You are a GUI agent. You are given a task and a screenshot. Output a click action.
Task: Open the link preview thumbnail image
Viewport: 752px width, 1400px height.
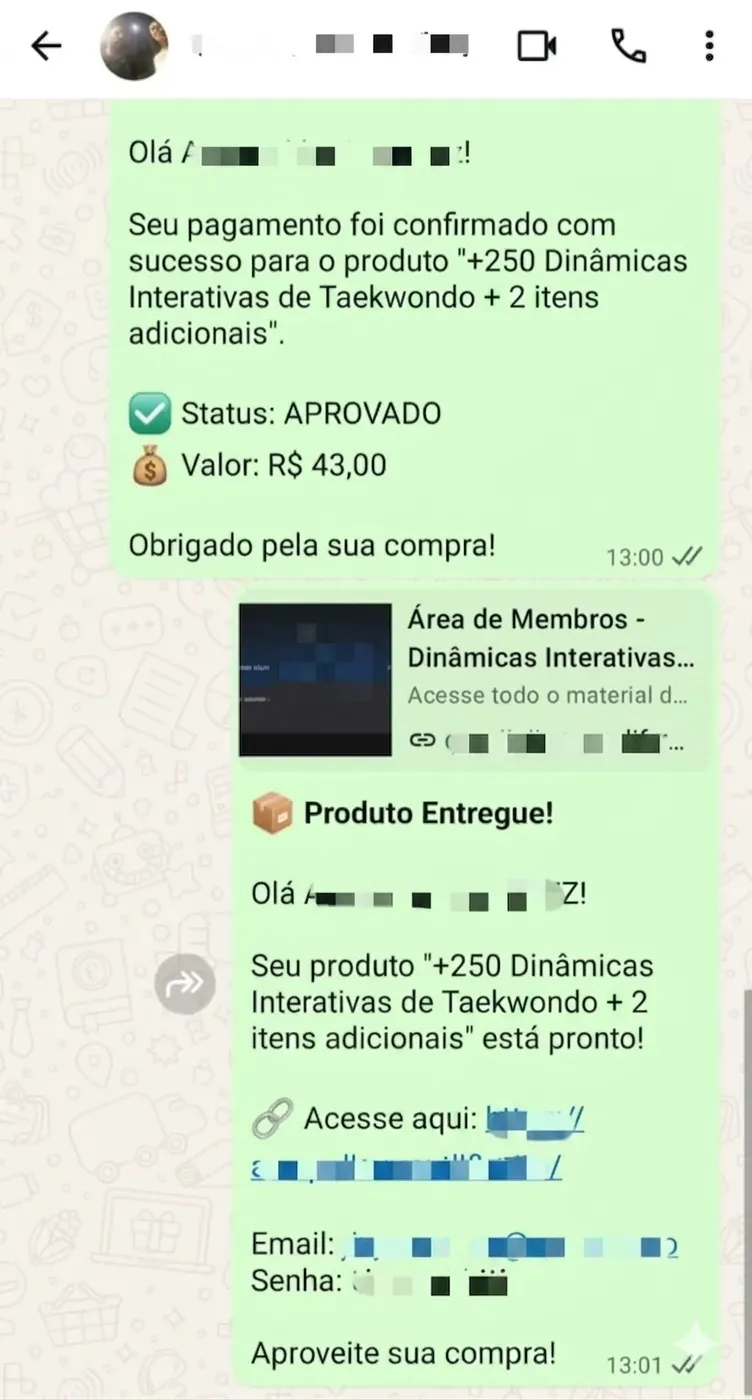click(x=315, y=680)
